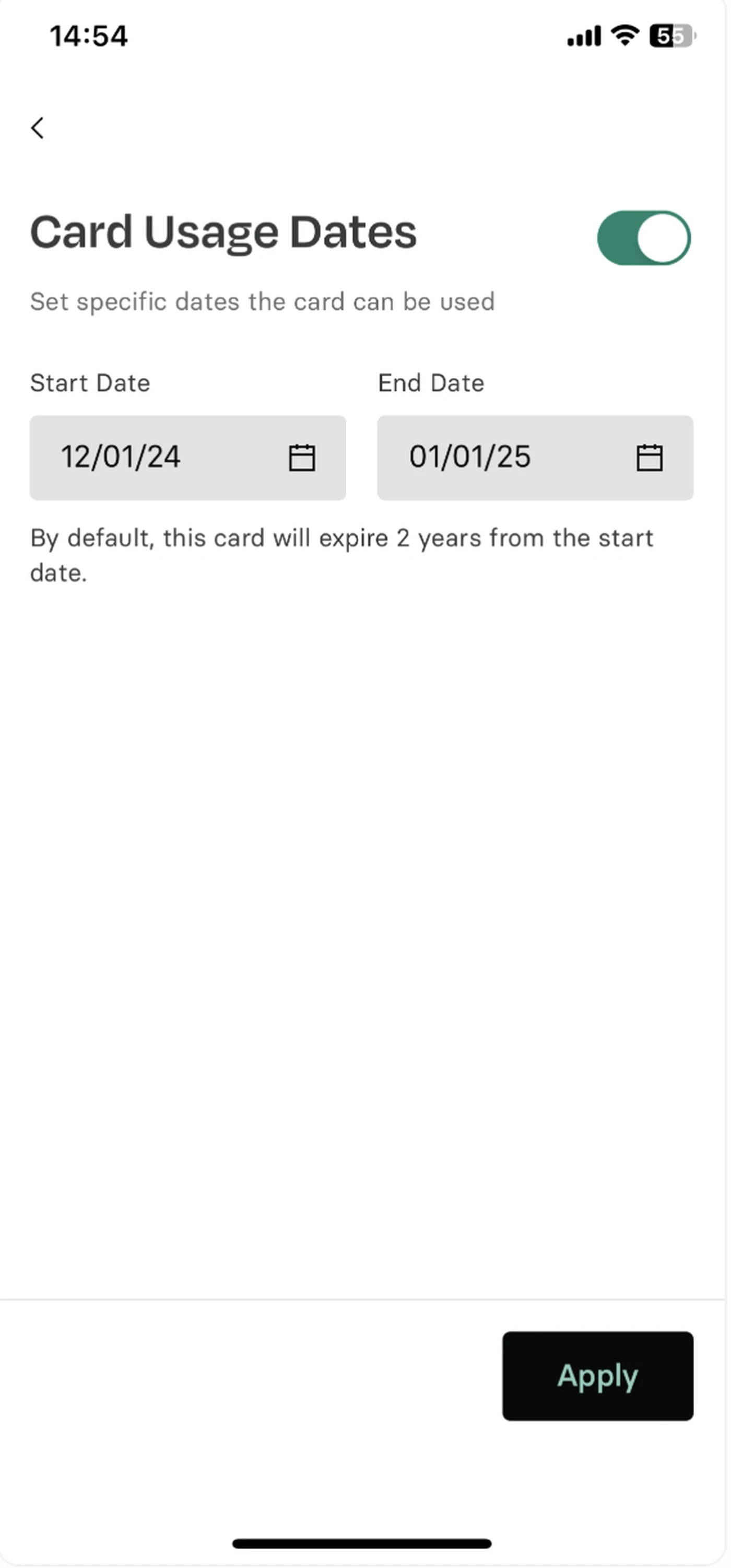The width and height of the screenshot is (731, 1568).
Task: Open the End Date field showing 01/01/25
Action: point(534,458)
